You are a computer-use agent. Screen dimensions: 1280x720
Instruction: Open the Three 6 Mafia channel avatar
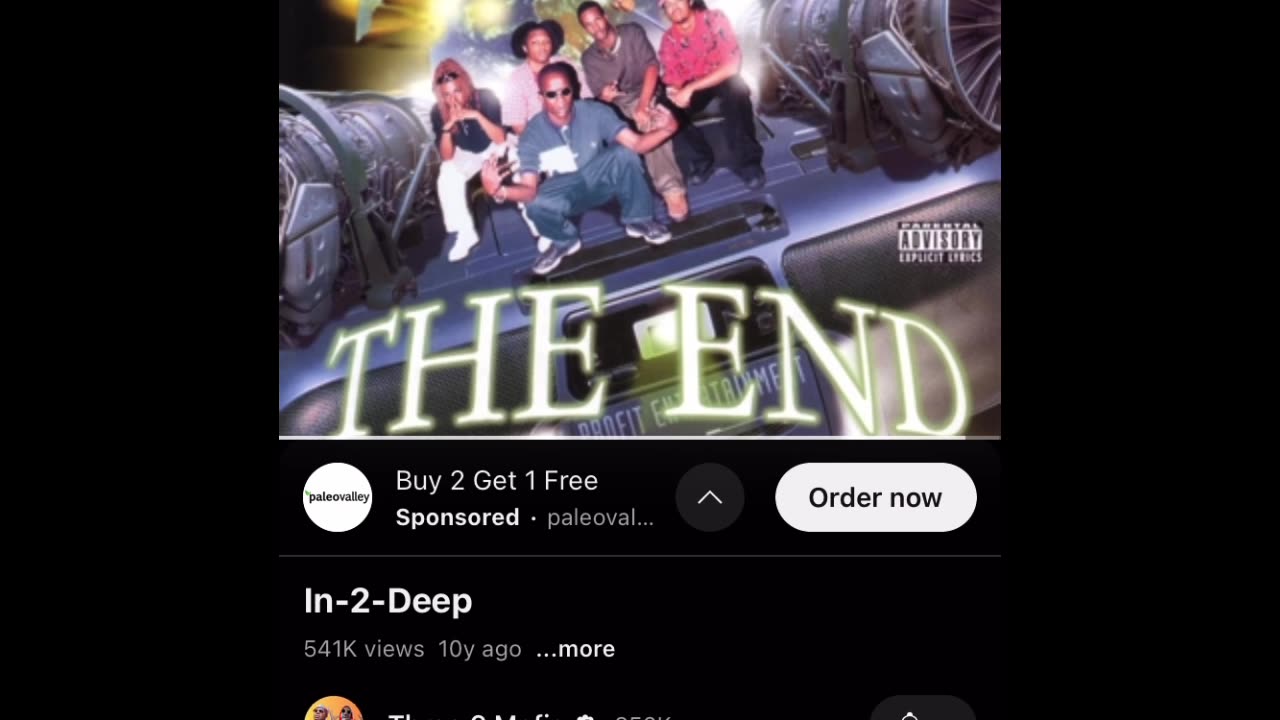(333, 708)
